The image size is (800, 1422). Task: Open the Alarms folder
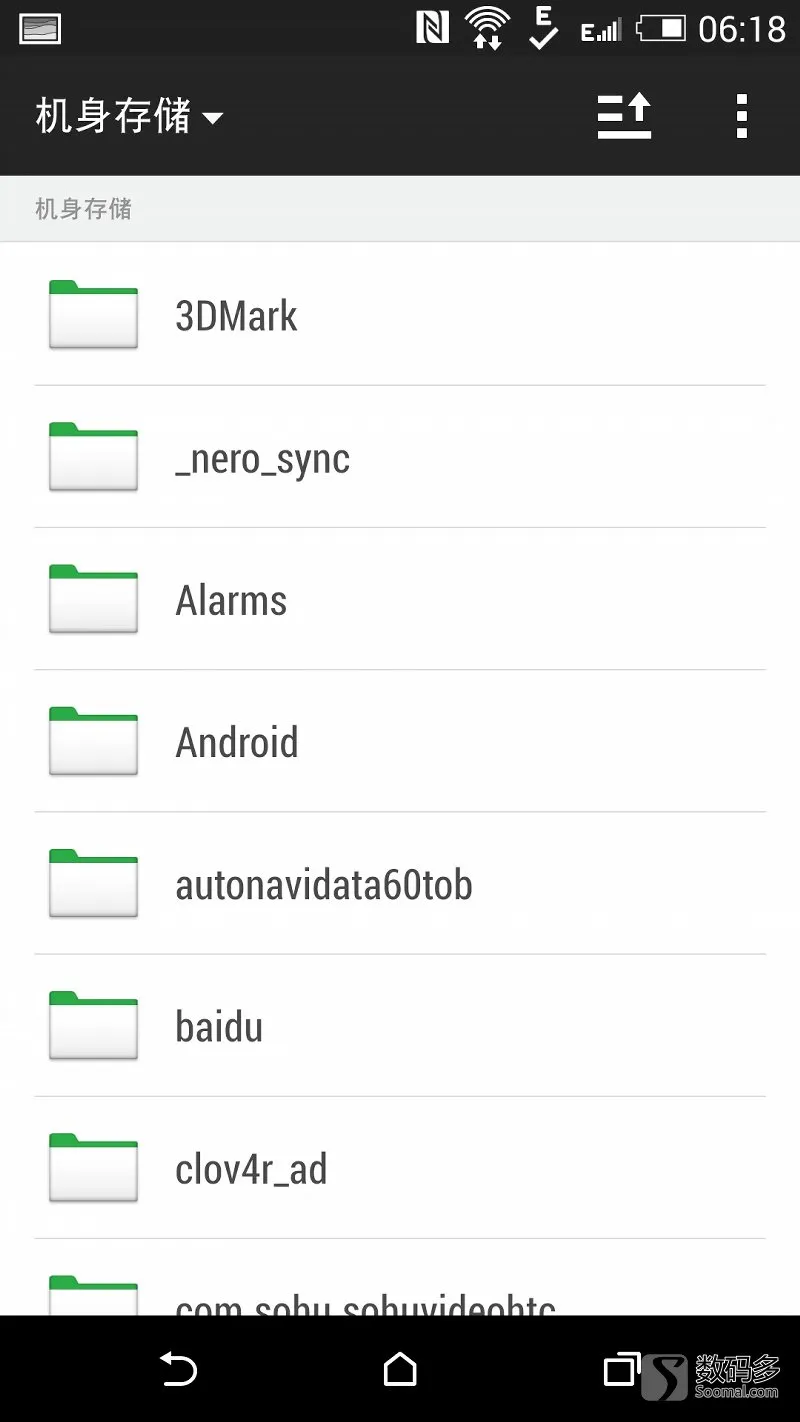400,599
